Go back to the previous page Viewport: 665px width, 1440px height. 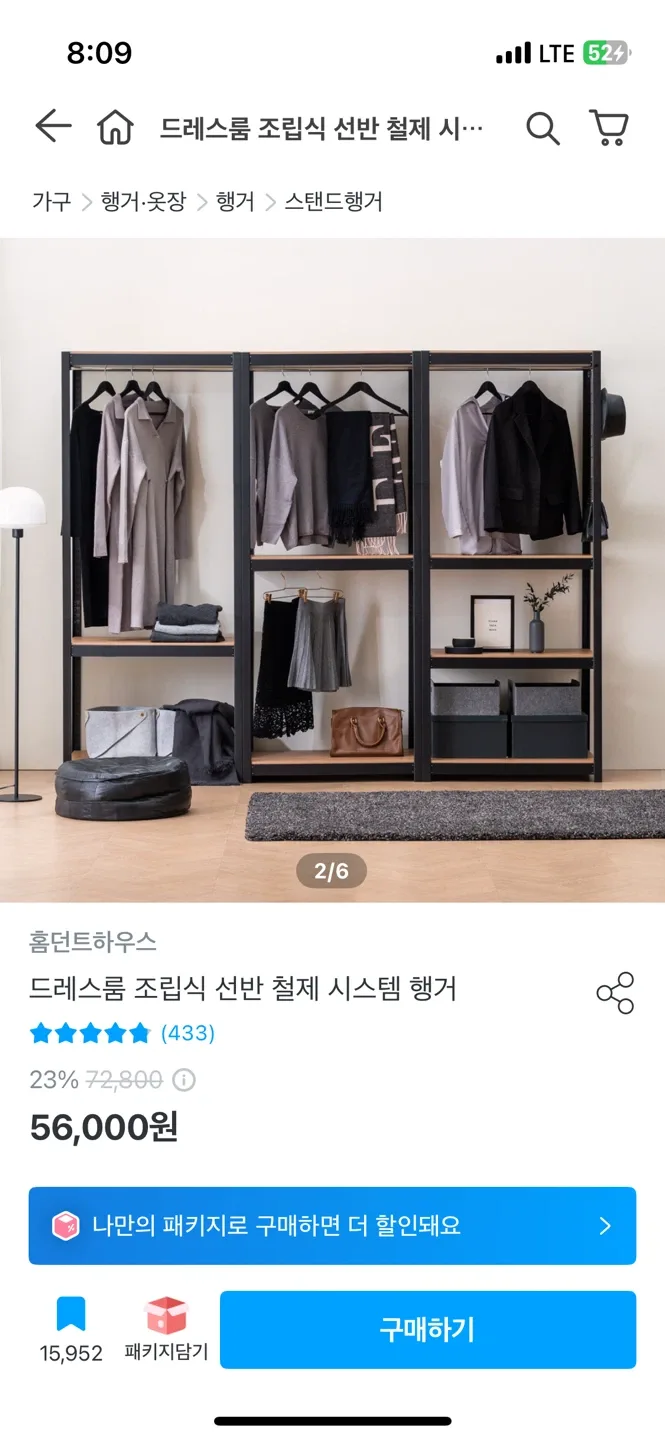tap(53, 127)
